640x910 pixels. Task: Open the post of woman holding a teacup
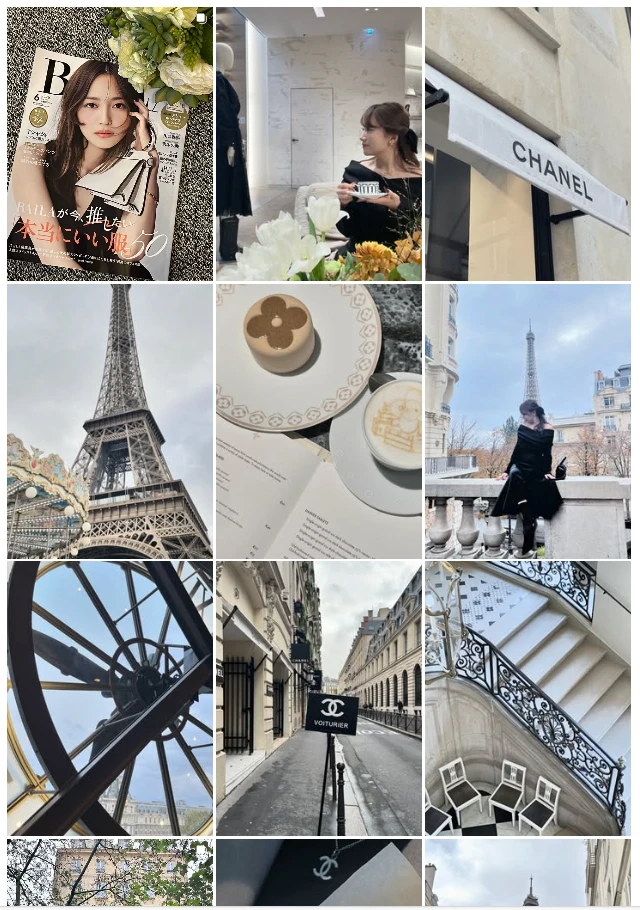(318, 144)
